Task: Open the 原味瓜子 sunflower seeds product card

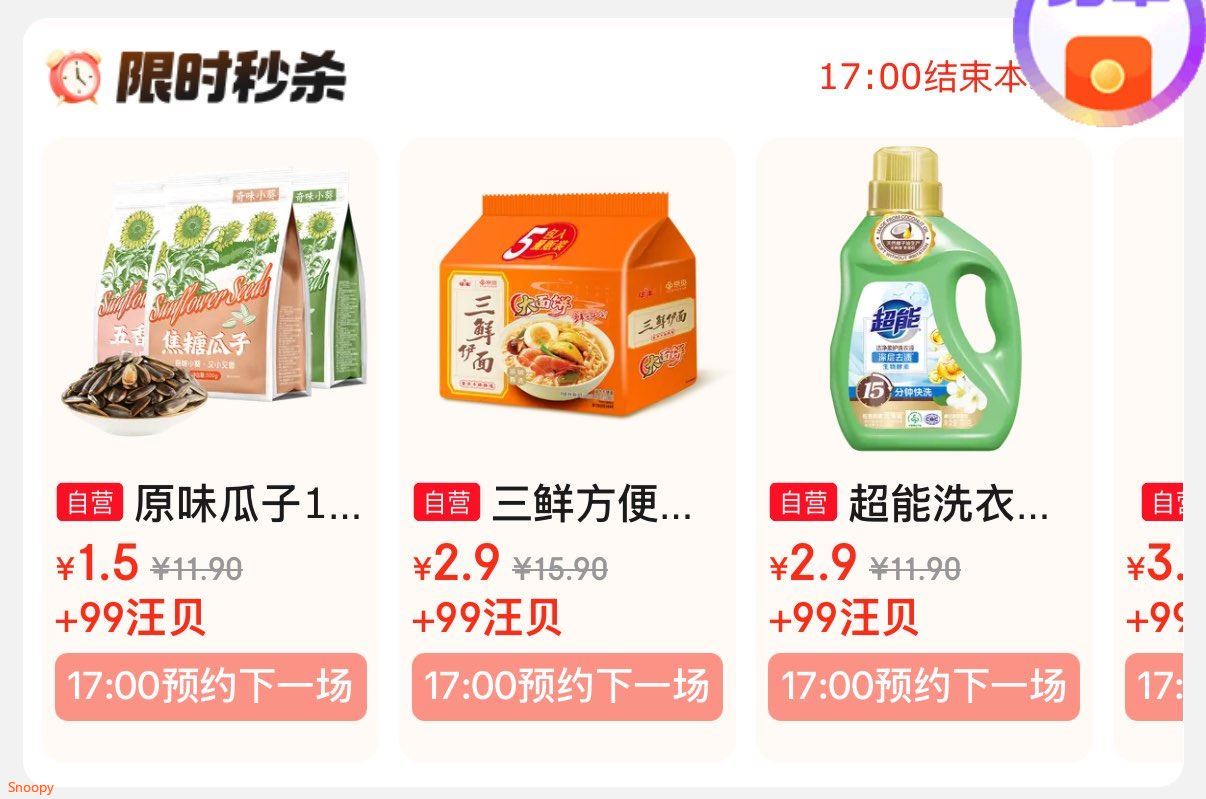Action: pos(210,449)
